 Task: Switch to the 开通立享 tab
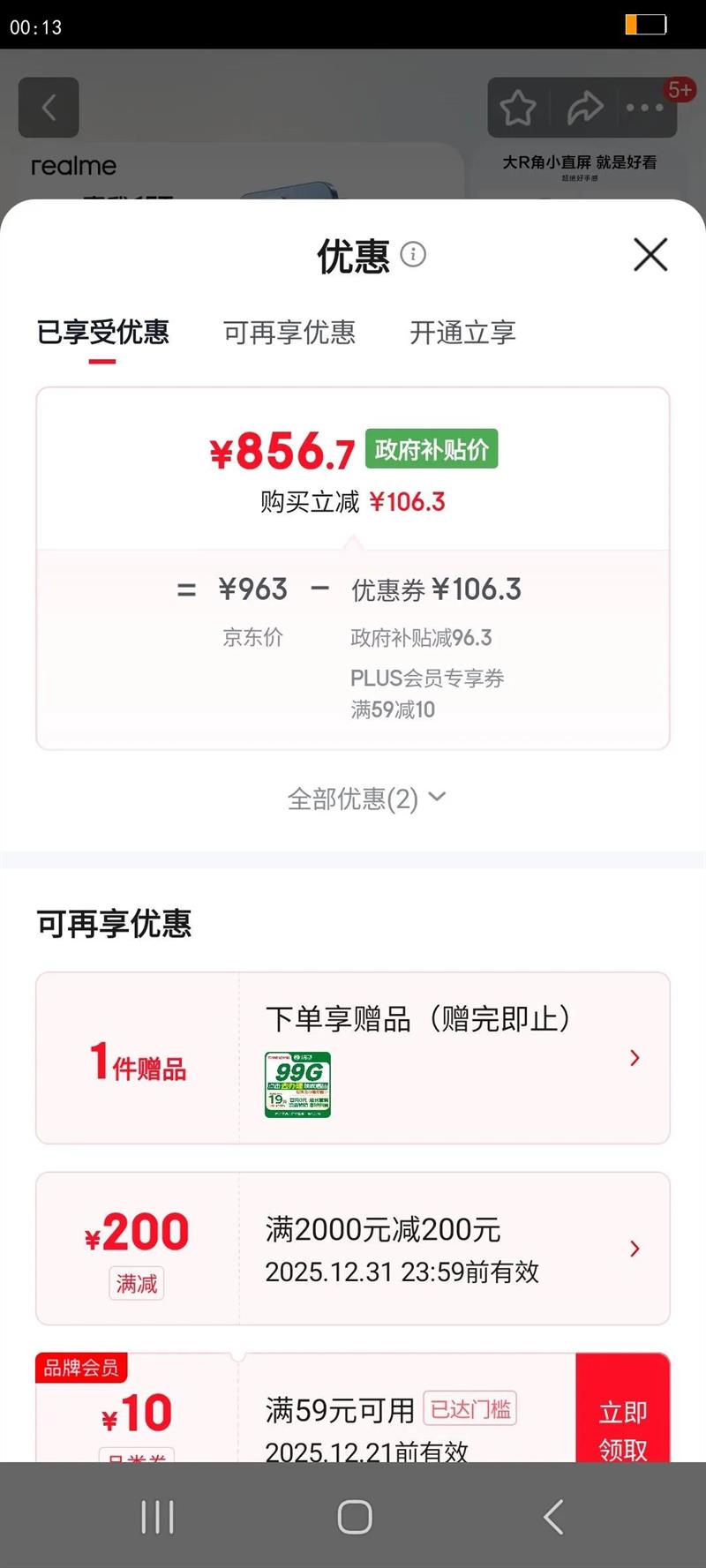463,334
